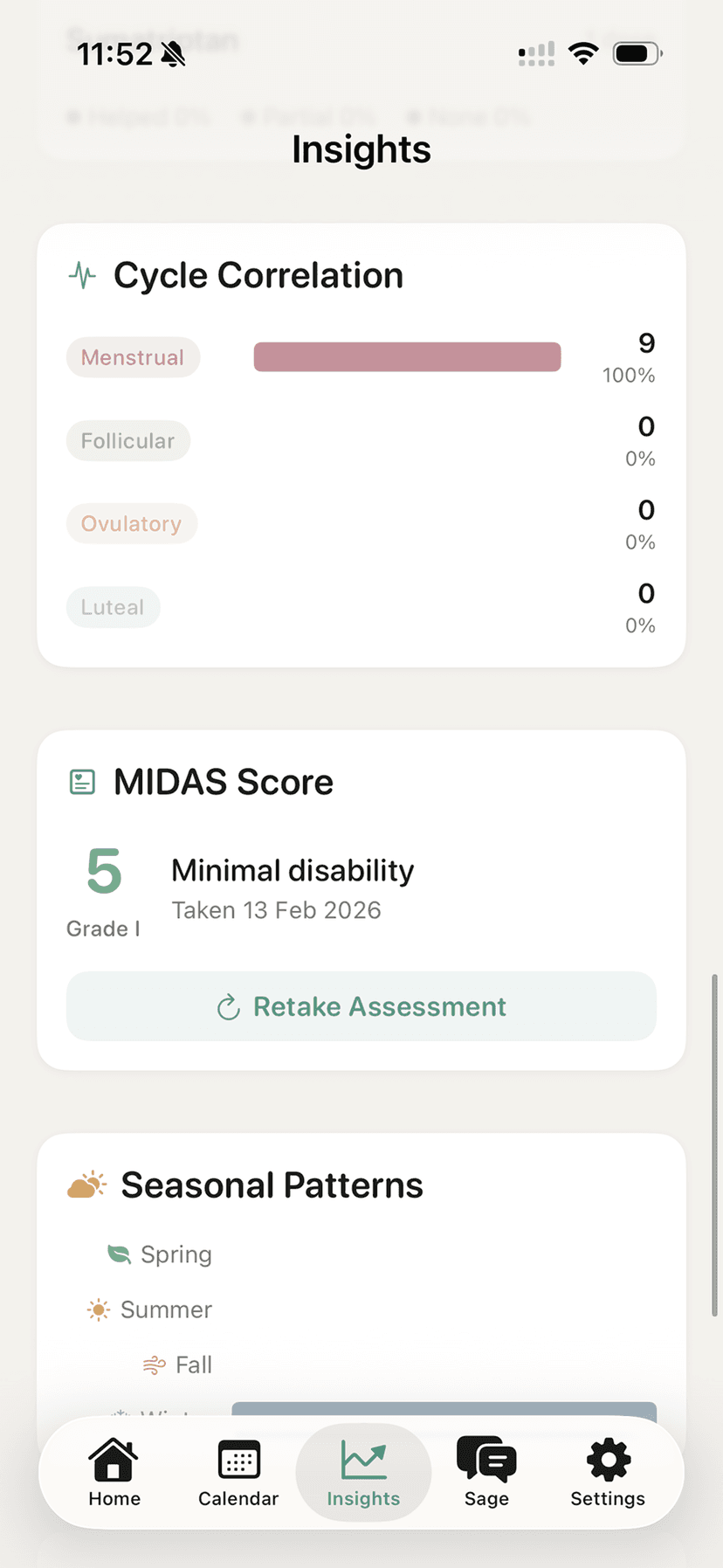
Task: Toggle the Follicular phase filter
Action: point(127,440)
